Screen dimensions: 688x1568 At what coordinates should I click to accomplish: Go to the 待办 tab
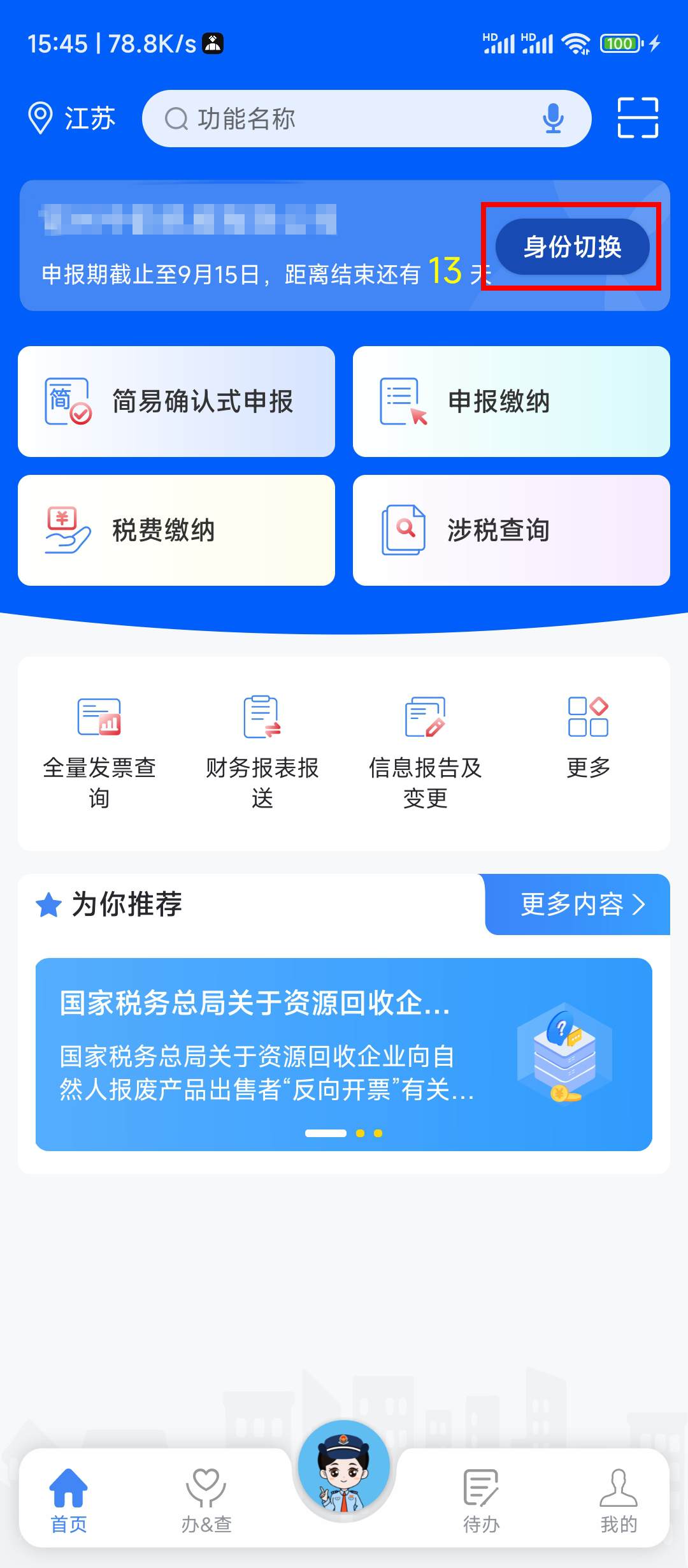pos(481,1499)
